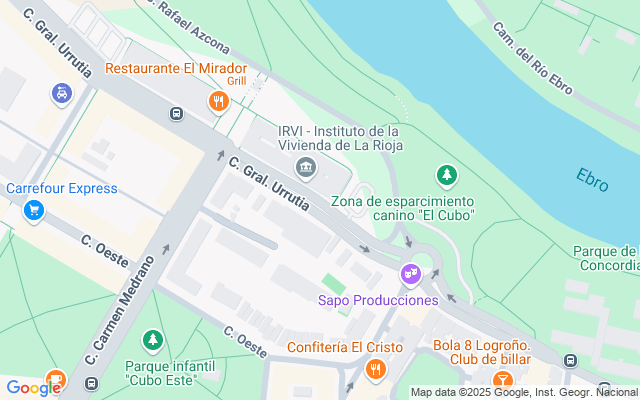Image resolution: width=640 pixels, height=400 pixels.
Task: Tap the Carrefour Express shopping pin
Action: 35,209
